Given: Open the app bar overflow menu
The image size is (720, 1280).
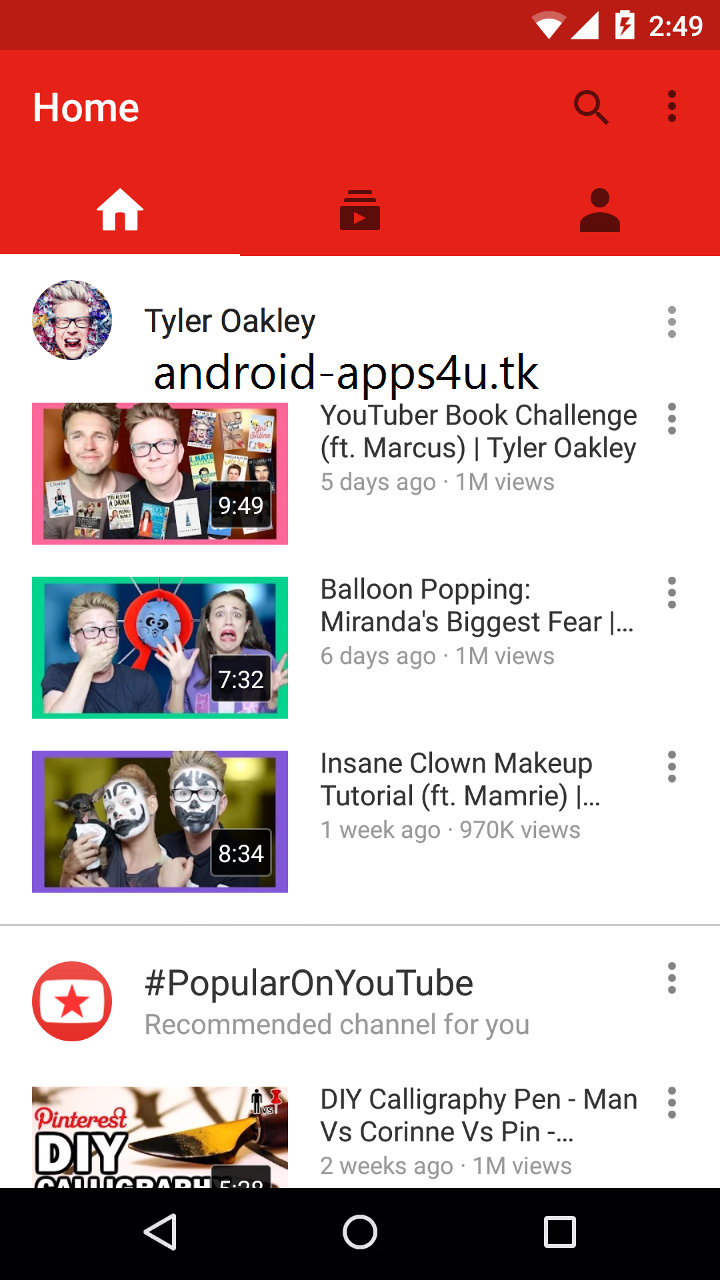Looking at the screenshot, I should click(x=671, y=107).
